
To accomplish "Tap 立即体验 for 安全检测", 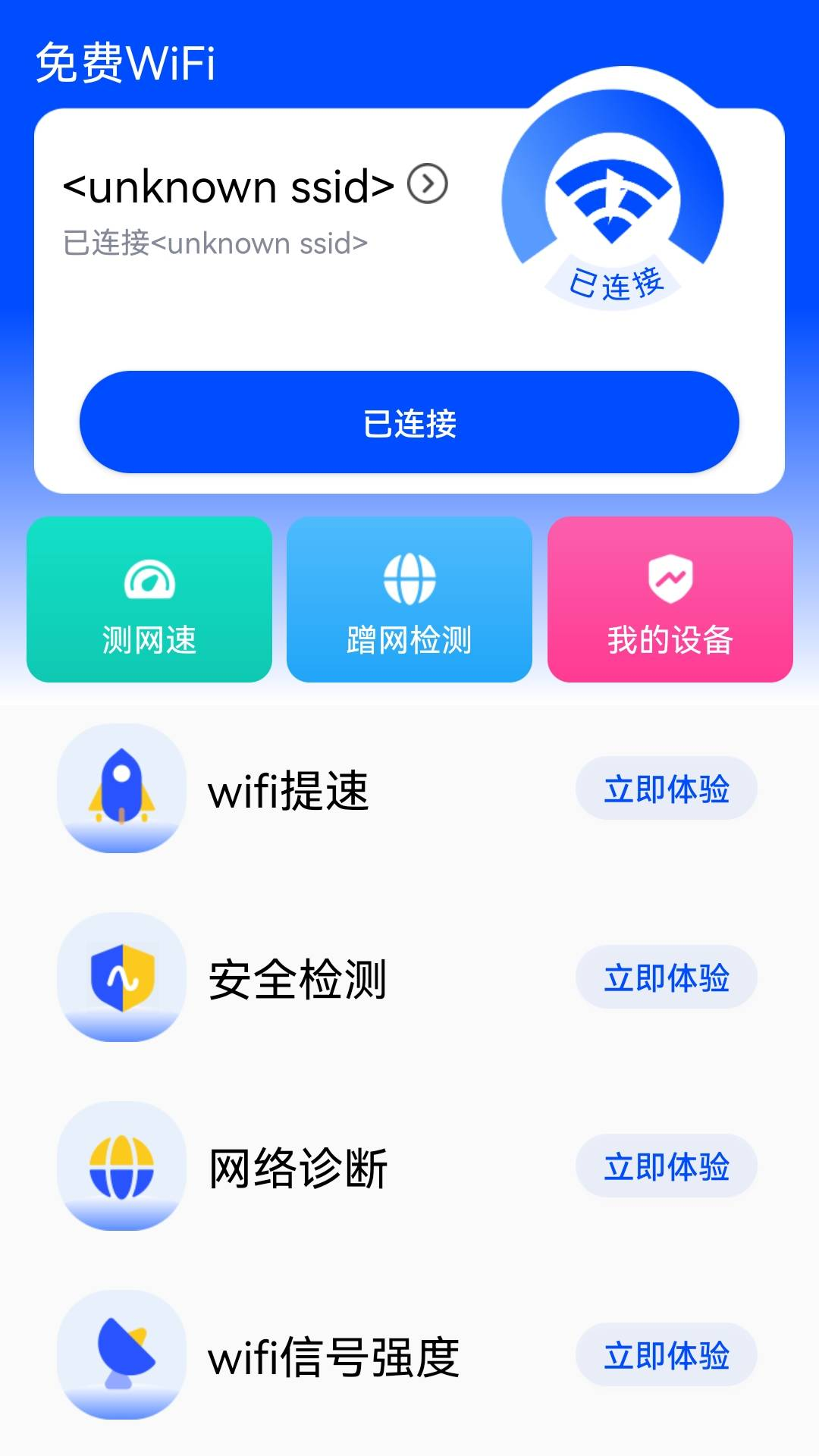I will [x=666, y=977].
